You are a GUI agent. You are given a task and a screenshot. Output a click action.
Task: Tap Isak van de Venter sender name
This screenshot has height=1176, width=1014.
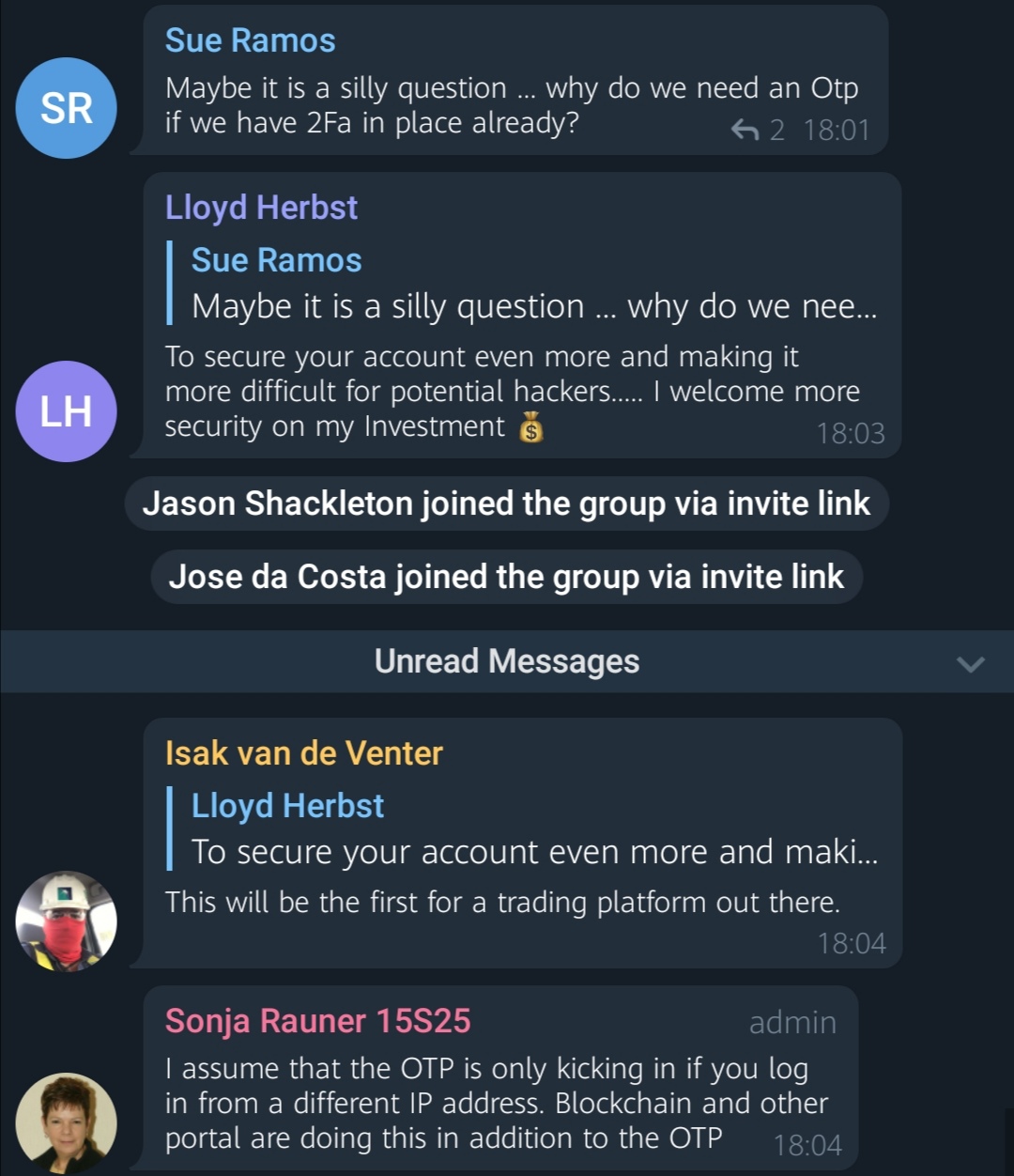point(303,753)
